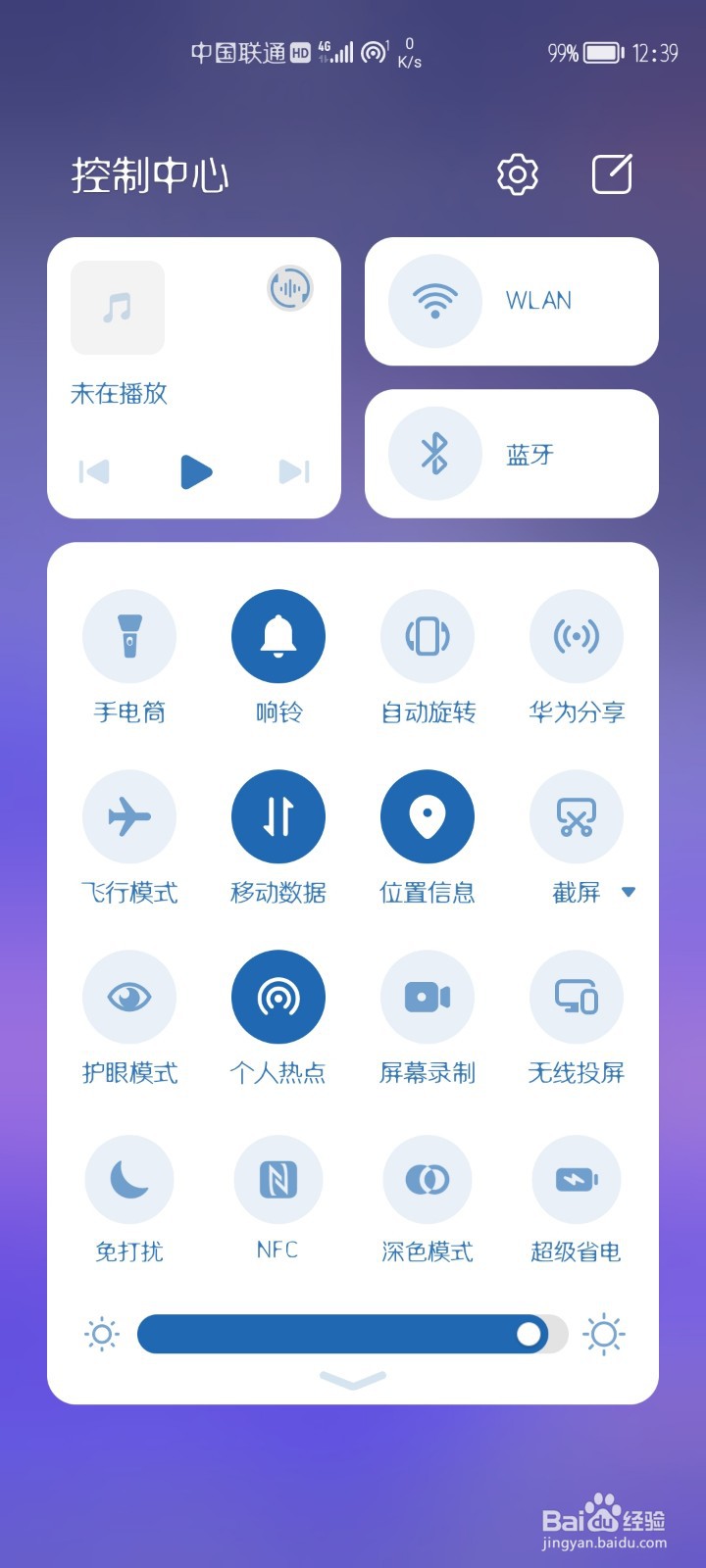Toggle WLAN on or off
The height and width of the screenshot is (1568, 706).
[511, 301]
